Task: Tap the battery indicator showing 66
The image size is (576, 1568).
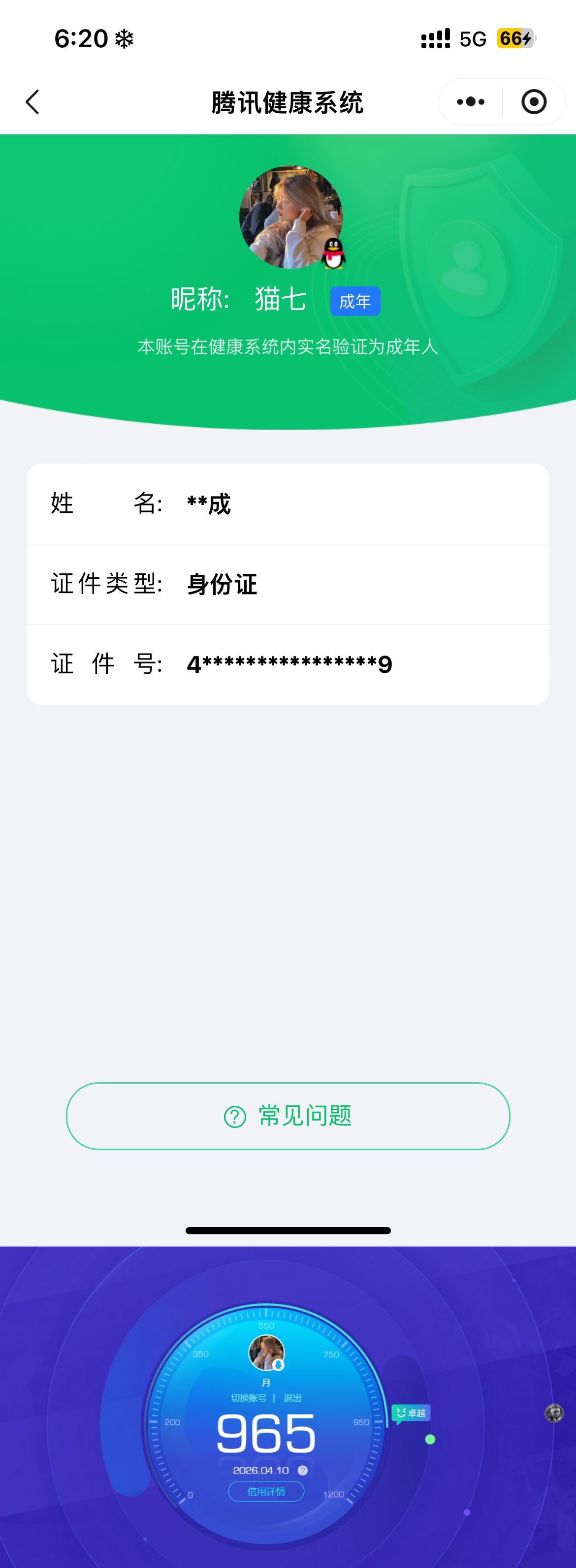Action: pyautogui.click(x=514, y=38)
